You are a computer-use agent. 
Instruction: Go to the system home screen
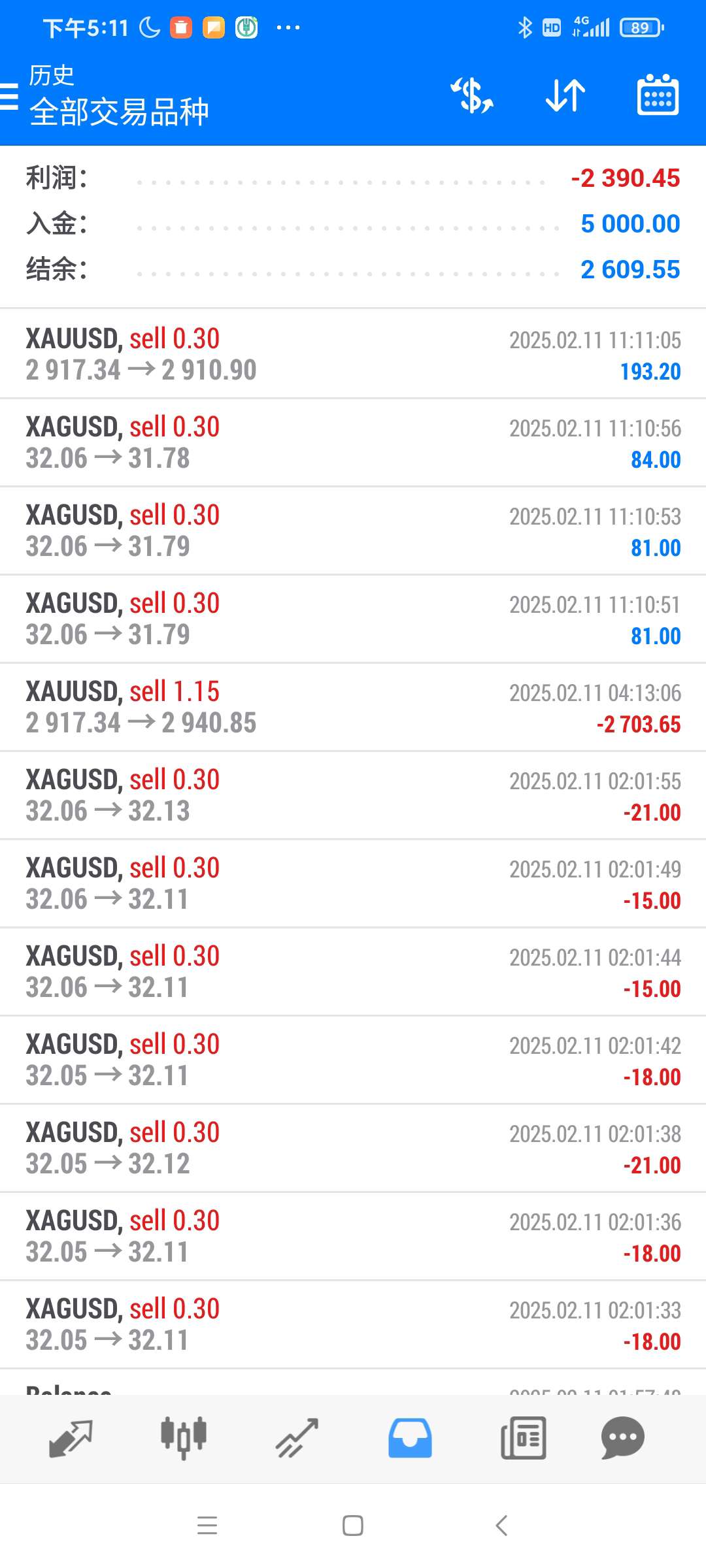pos(353,1526)
